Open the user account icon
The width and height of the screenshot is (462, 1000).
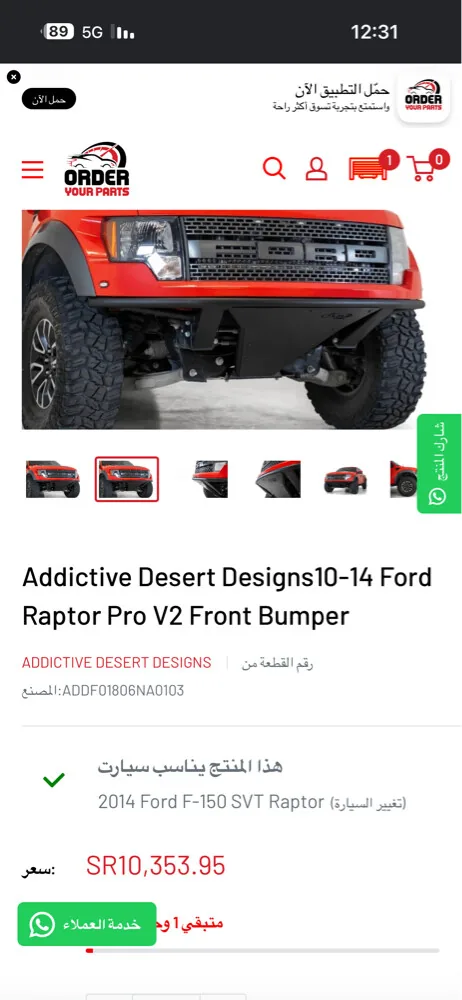point(316,168)
